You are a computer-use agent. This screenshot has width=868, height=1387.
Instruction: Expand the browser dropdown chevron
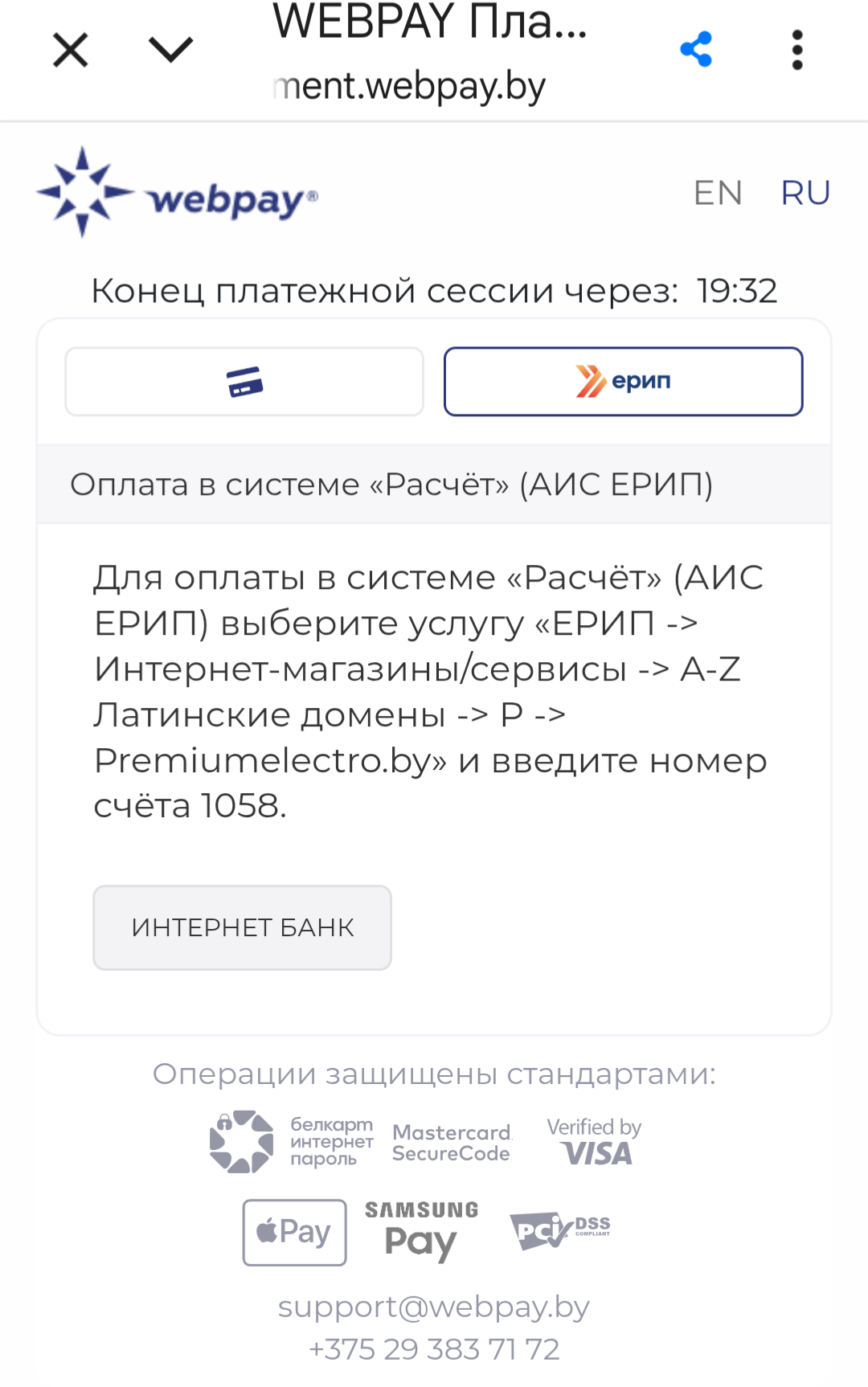click(171, 51)
